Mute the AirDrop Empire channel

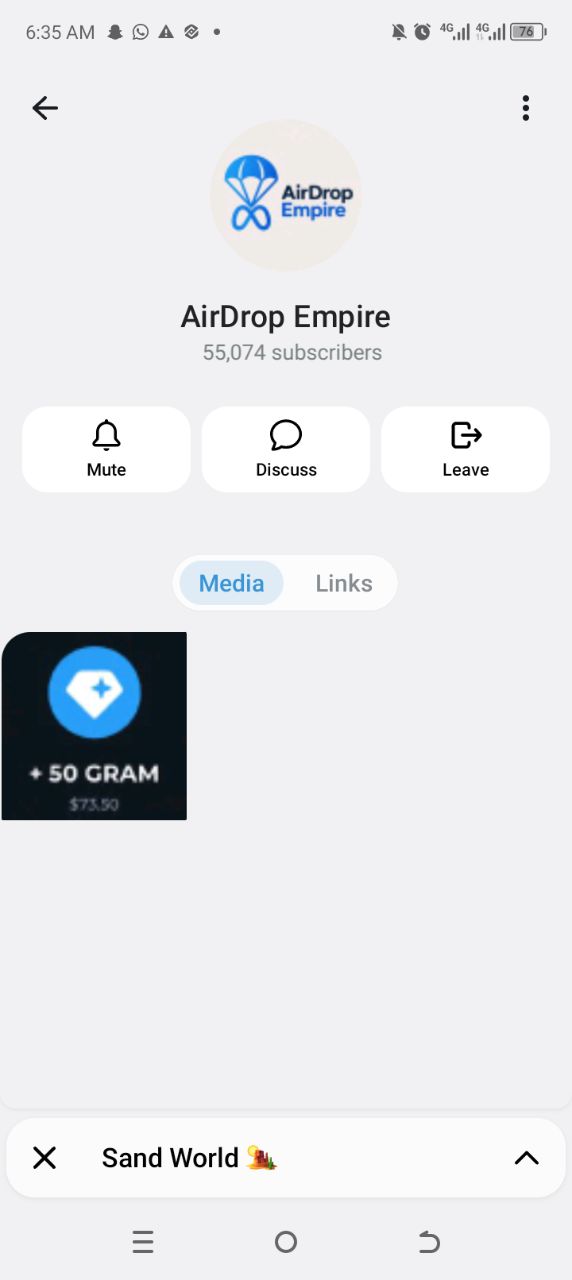pyautogui.click(x=106, y=449)
